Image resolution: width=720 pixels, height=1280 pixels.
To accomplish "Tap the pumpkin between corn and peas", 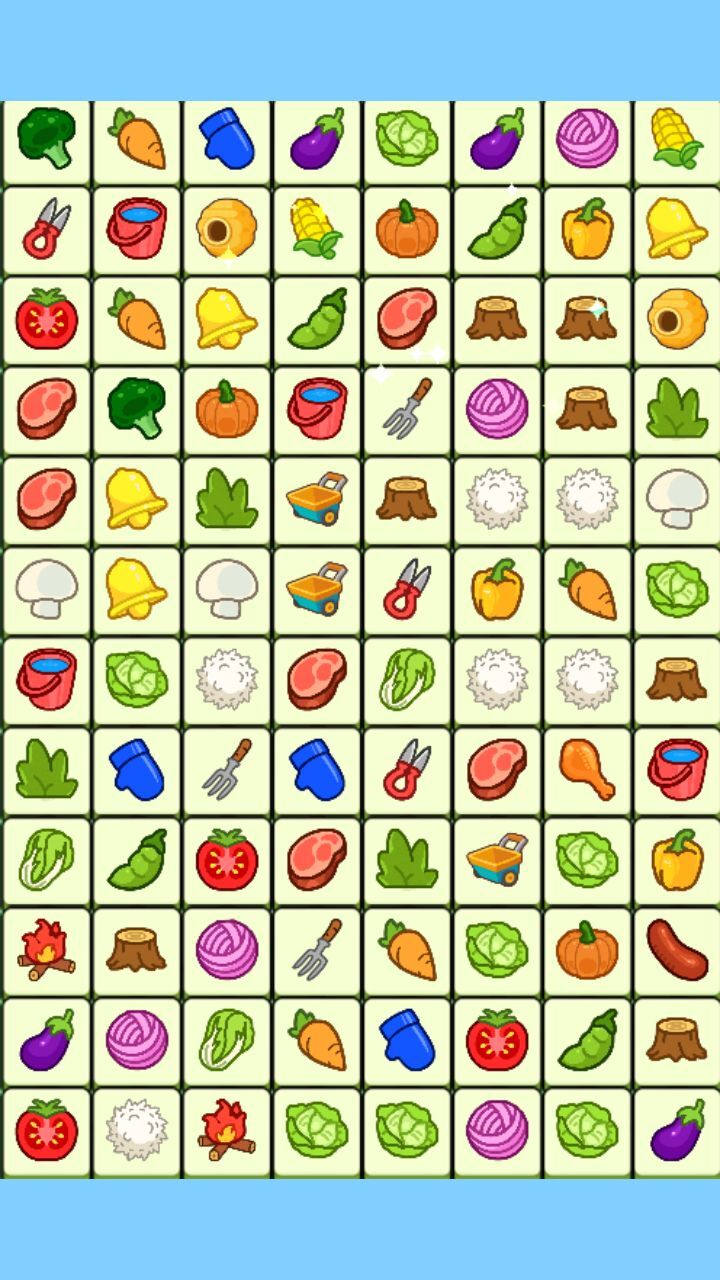I will click(407, 229).
